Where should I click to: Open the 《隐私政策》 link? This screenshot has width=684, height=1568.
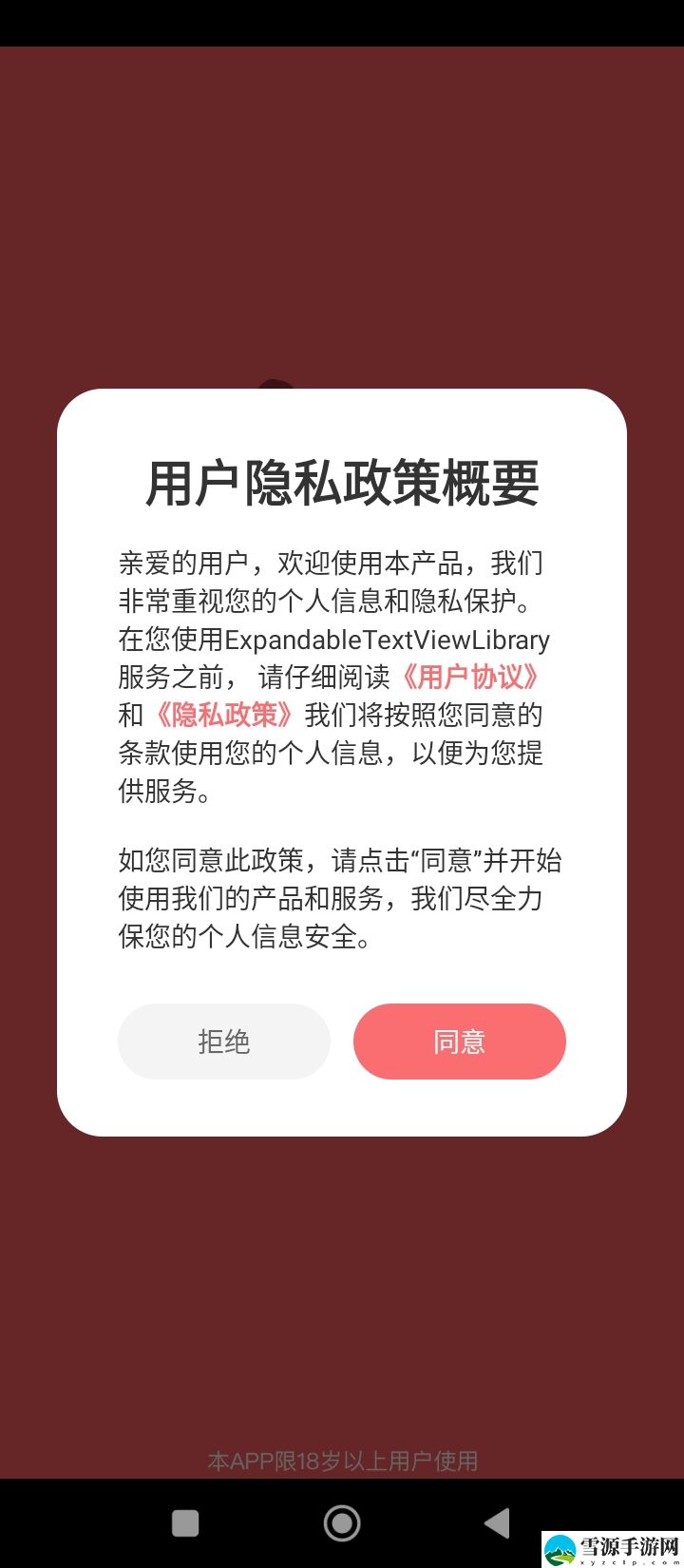(x=224, y=715)
